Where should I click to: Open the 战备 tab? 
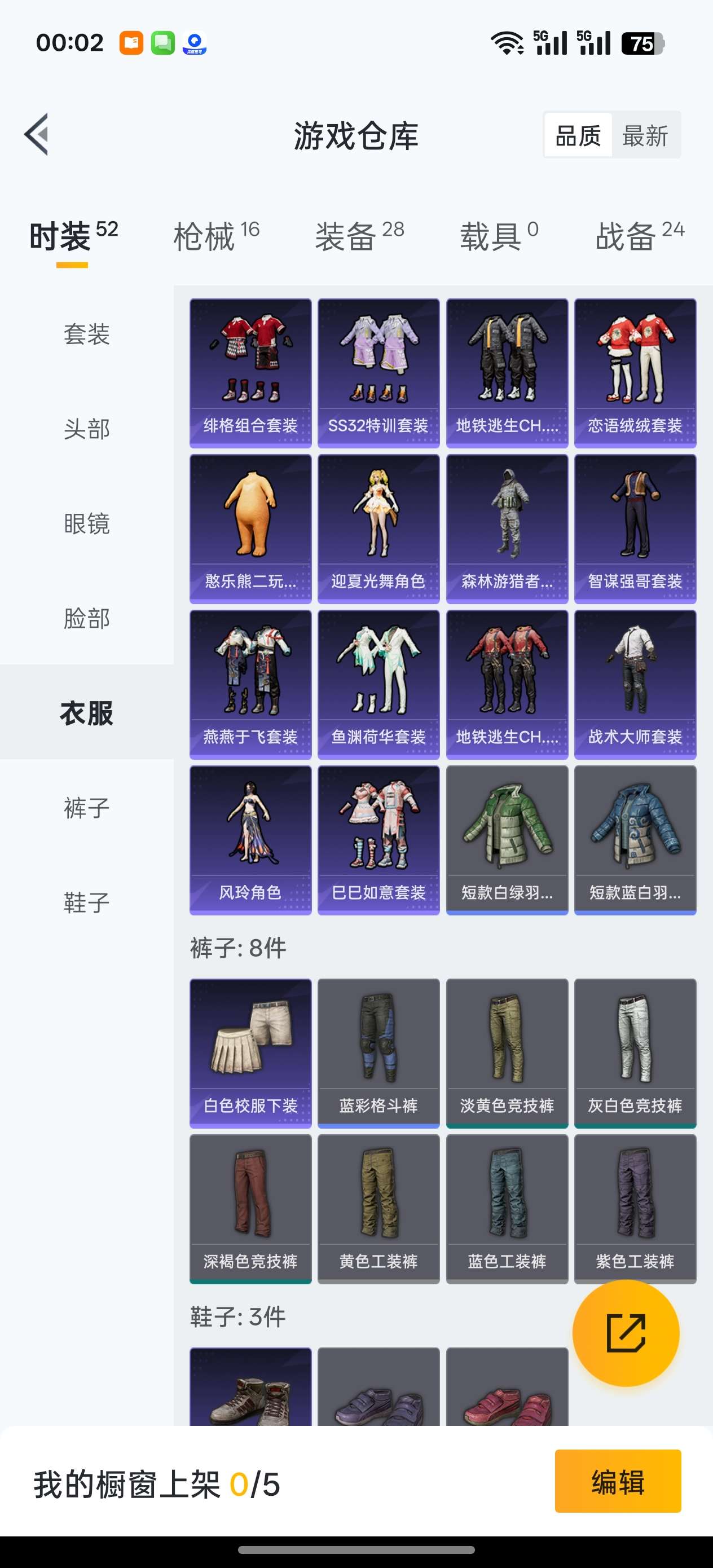(x=639, y=236)
